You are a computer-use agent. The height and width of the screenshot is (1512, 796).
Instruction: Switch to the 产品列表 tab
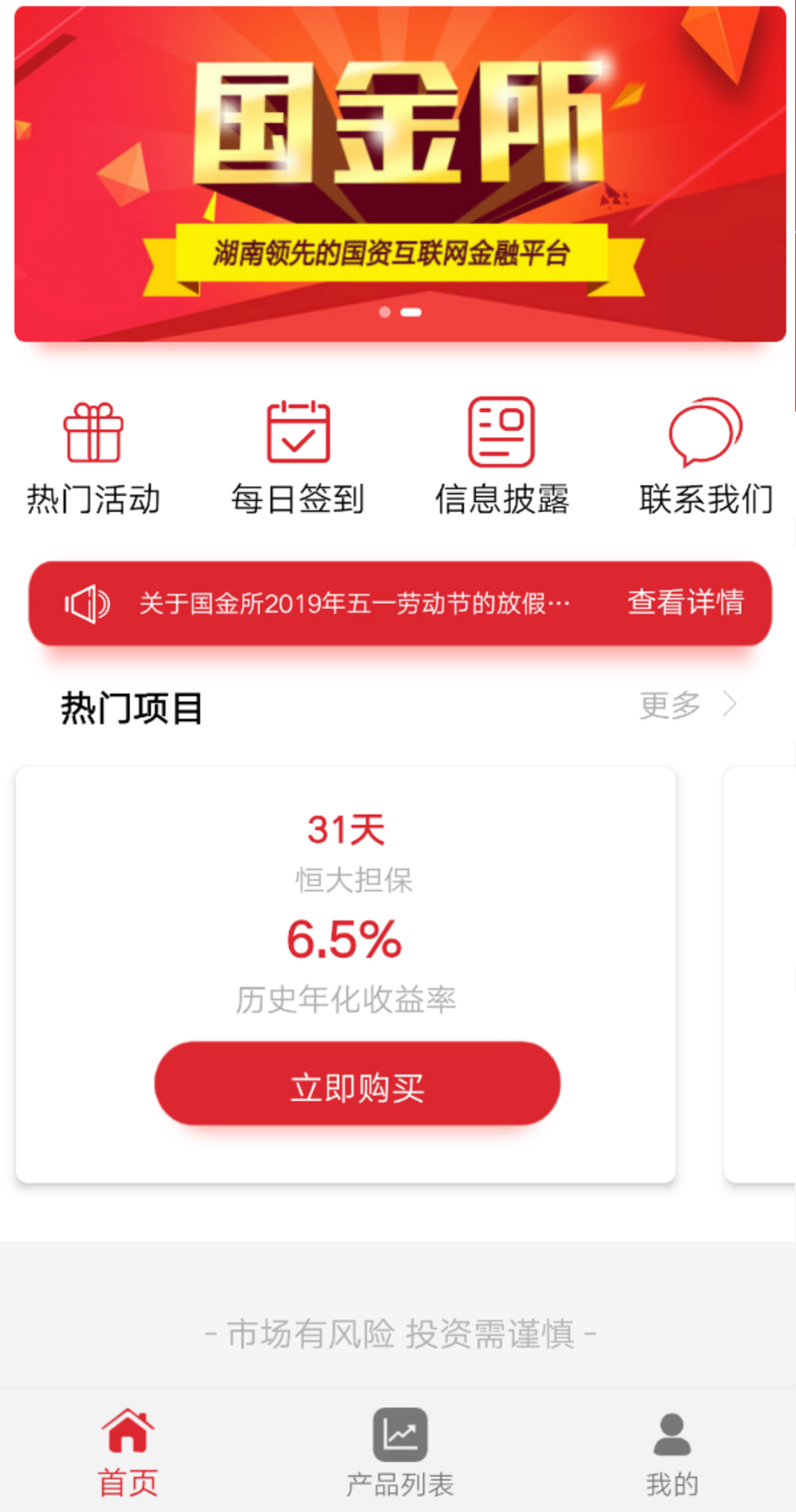[400, 1452]
